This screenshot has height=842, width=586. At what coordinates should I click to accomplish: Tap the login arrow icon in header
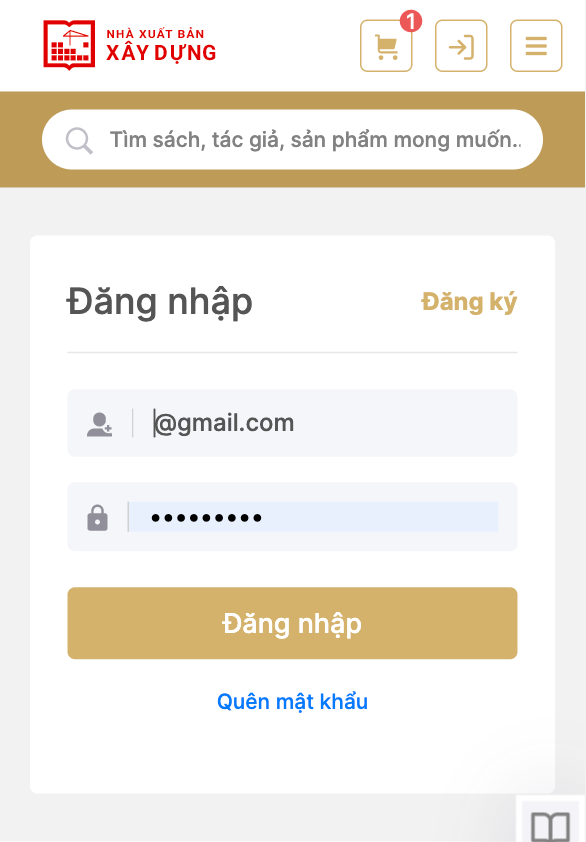click(x=461, y=46)
